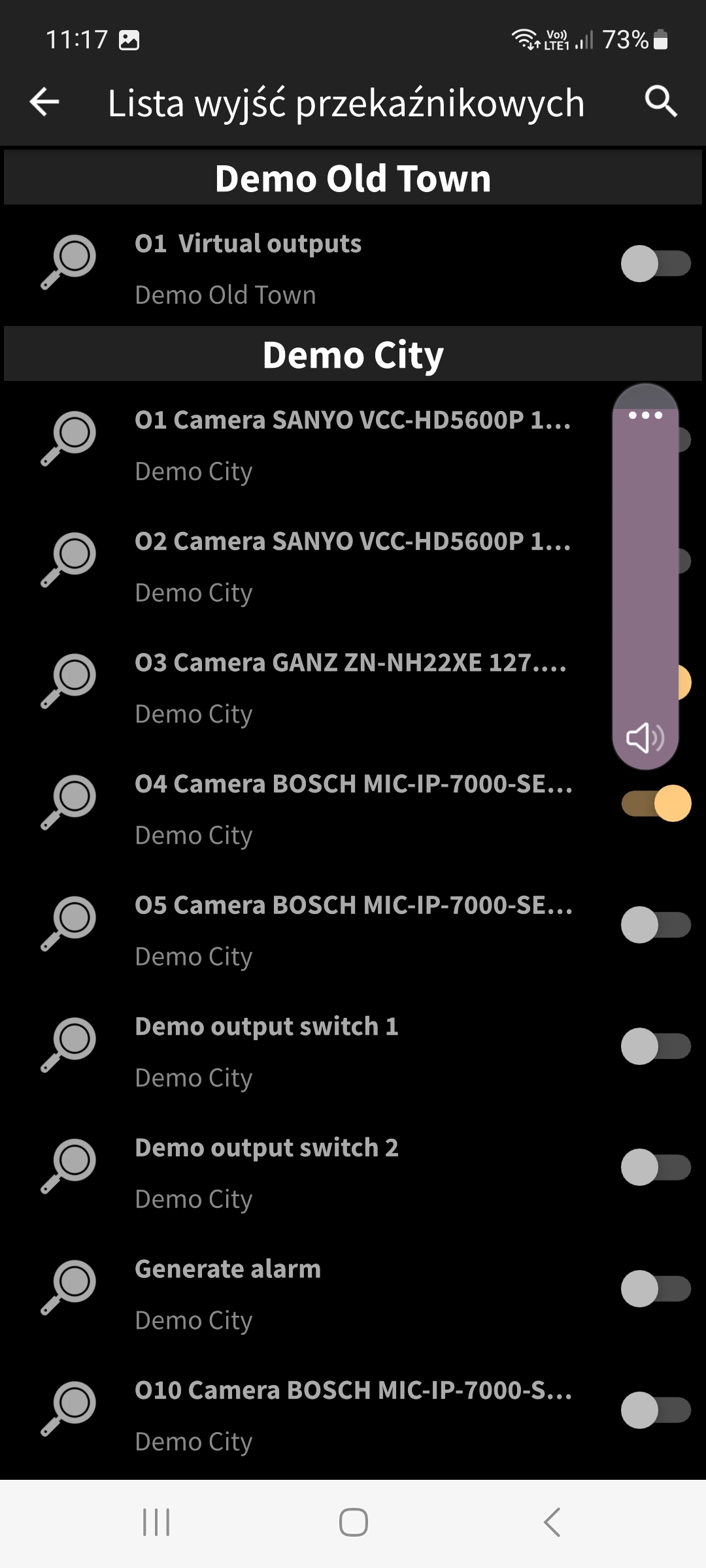Enable the Generate alarm switch

pyautogui.click(x=655, y=1289)
